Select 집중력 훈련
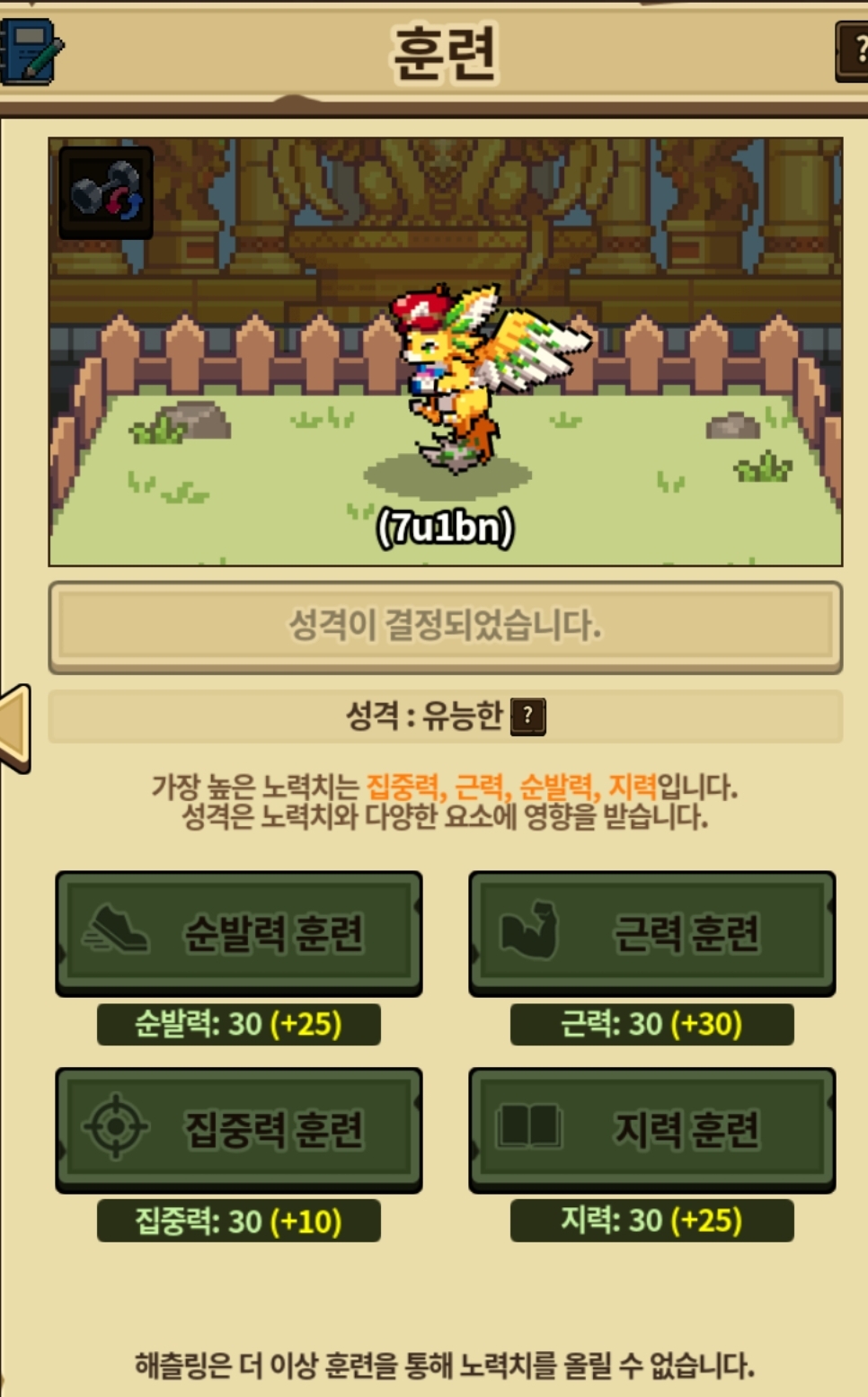 coord(239,1129)
